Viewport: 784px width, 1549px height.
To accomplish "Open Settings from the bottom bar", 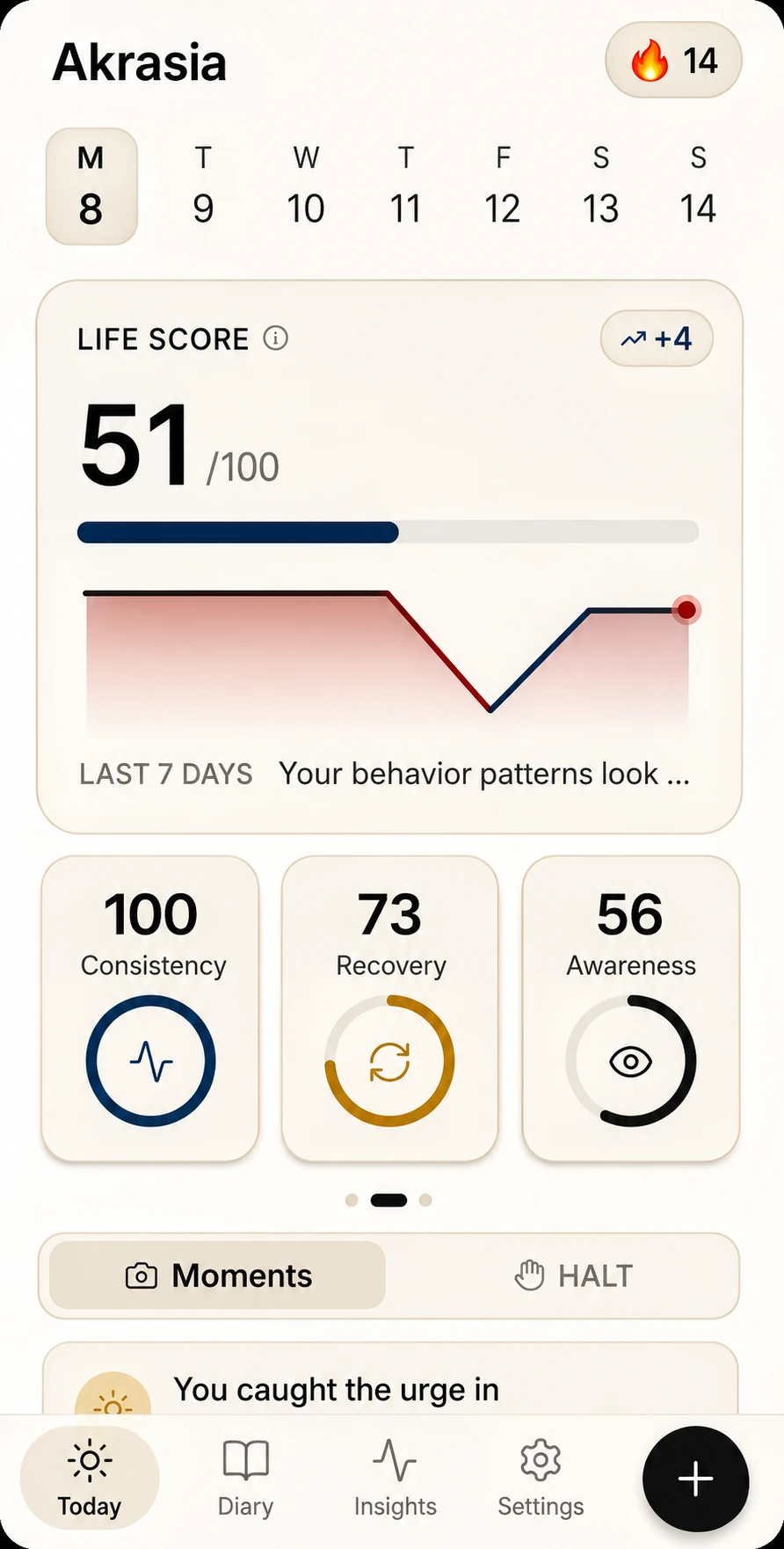I will (x=541, y=1480).
